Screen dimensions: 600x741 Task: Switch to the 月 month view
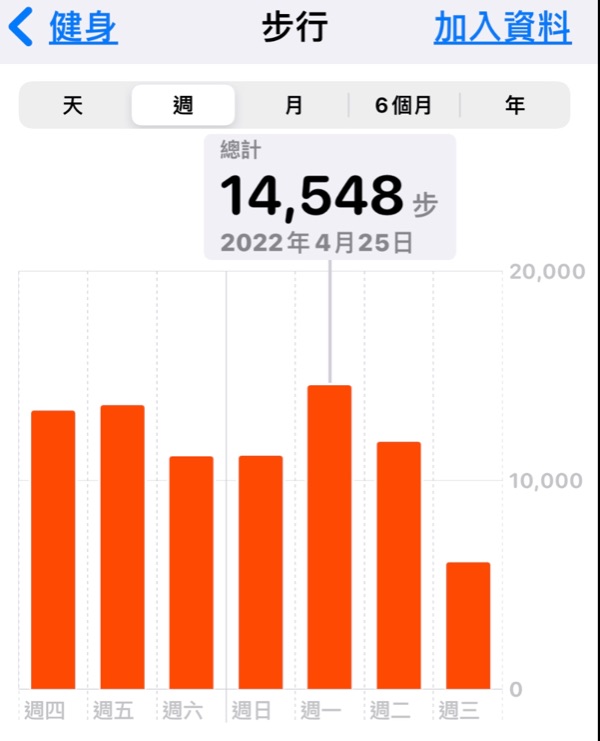[x=293, y=105]
